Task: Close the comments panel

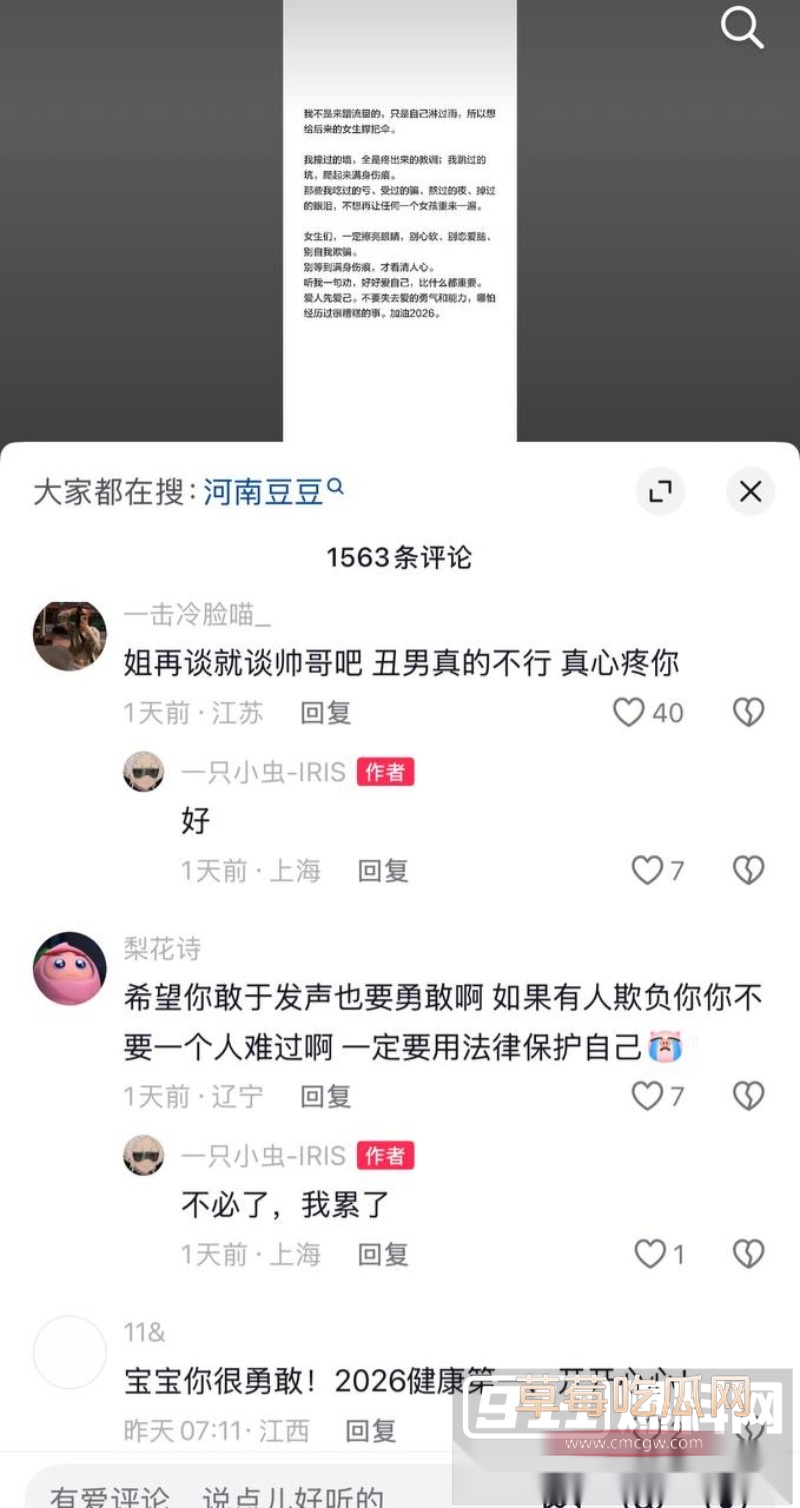Action: click(750, 491)
